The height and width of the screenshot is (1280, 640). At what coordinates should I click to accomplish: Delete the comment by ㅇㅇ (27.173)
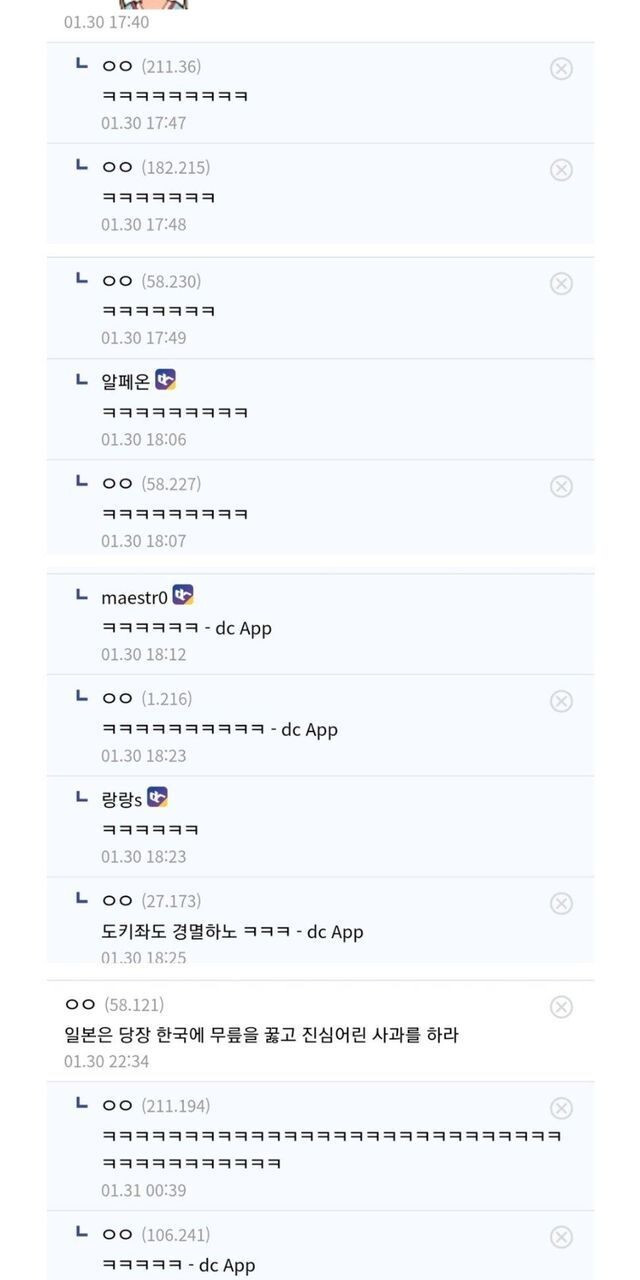[x=561, y=904]
